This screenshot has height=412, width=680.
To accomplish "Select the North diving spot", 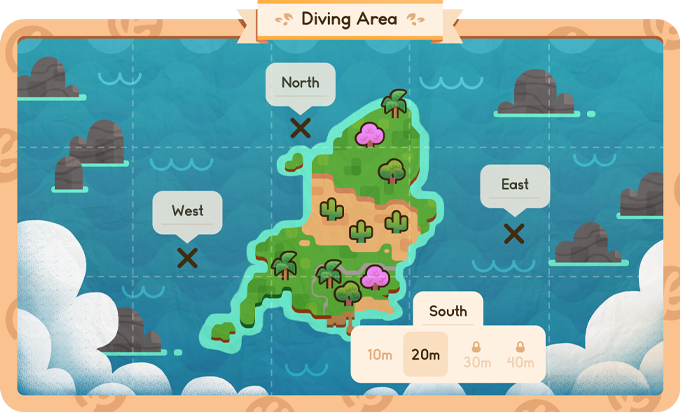I will click(x=300, y=127).
